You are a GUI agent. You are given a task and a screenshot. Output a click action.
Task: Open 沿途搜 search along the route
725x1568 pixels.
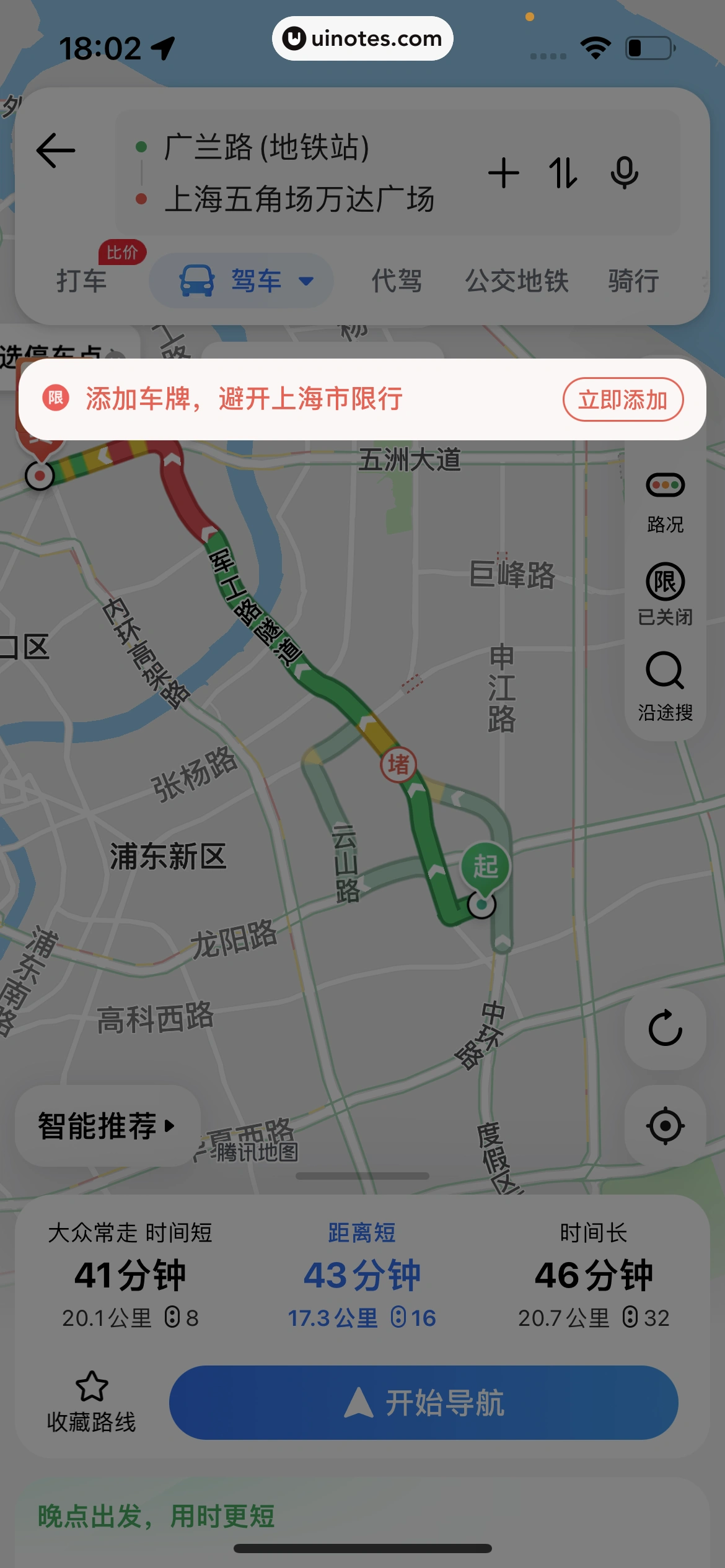coord(665,686)
